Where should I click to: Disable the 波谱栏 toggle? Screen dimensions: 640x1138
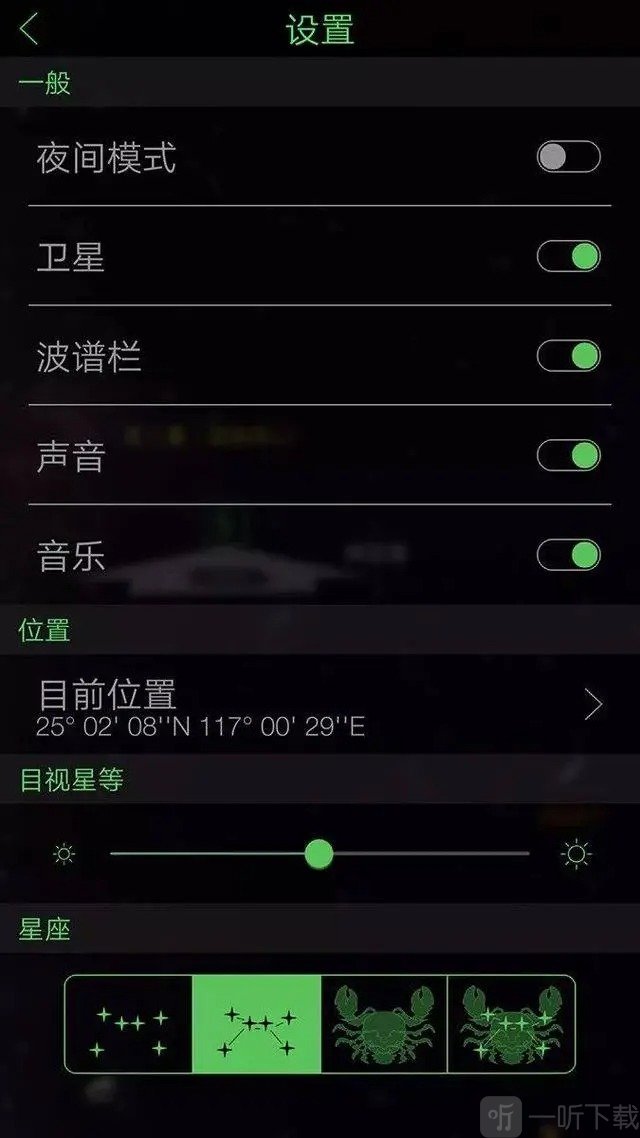click(x=568, y=355)
